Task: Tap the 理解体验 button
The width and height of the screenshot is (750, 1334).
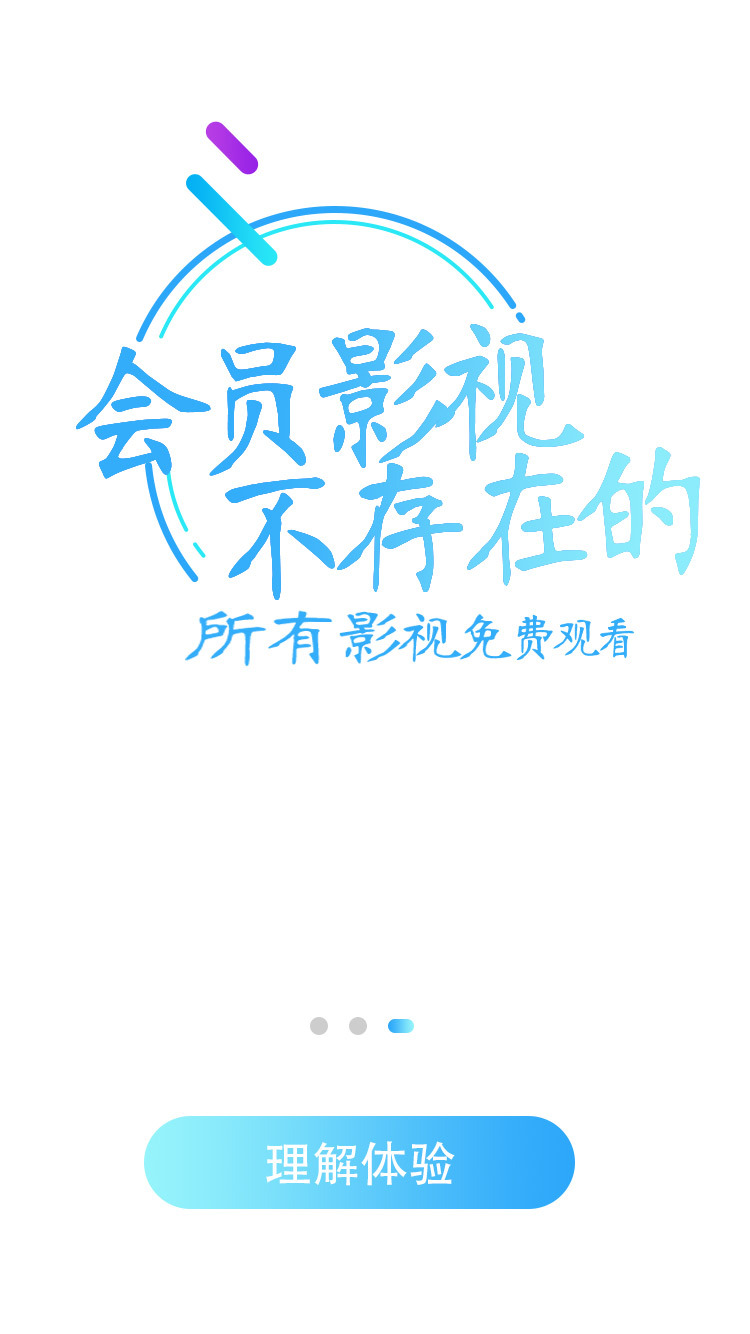Action: point(359,1162)
